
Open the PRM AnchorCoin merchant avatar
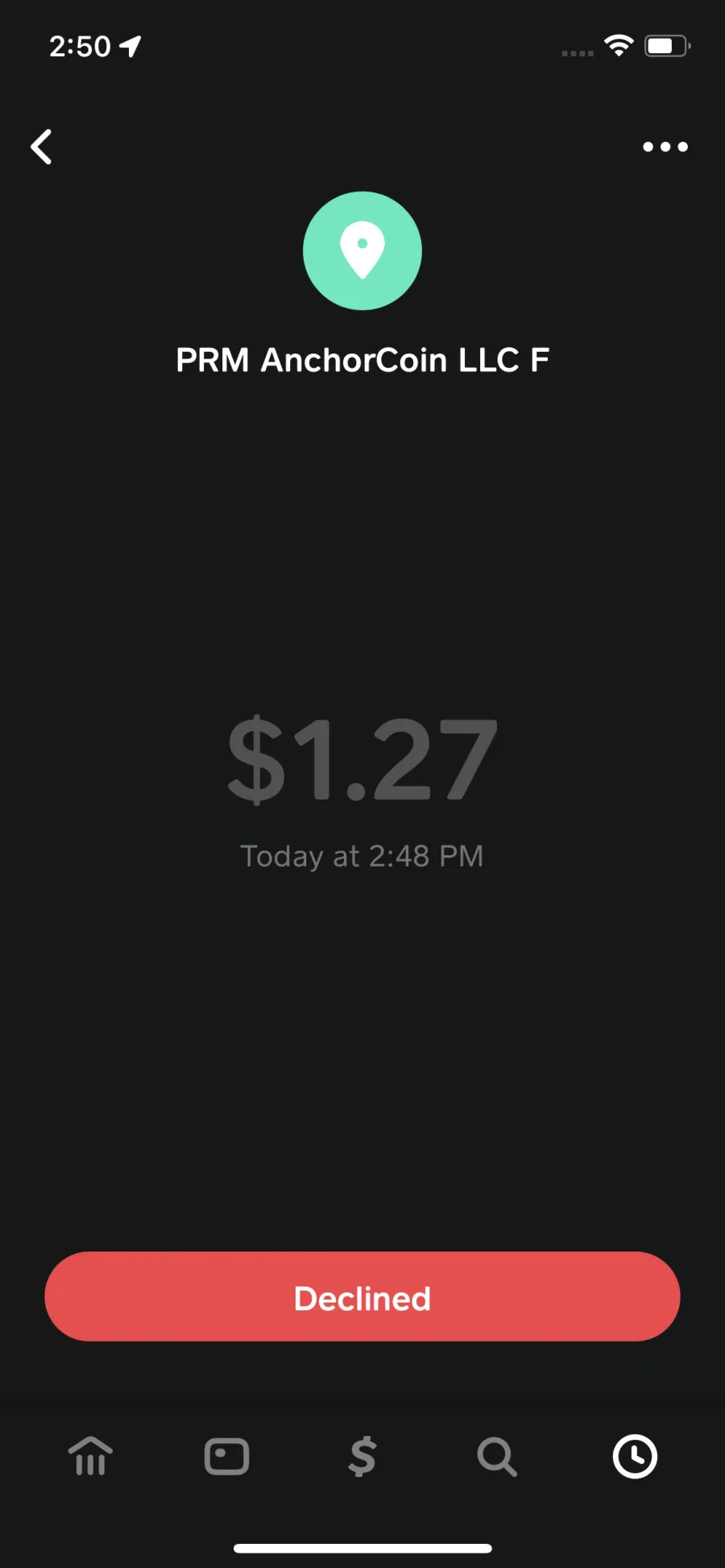pyautogui.click(x=362, y=250)
